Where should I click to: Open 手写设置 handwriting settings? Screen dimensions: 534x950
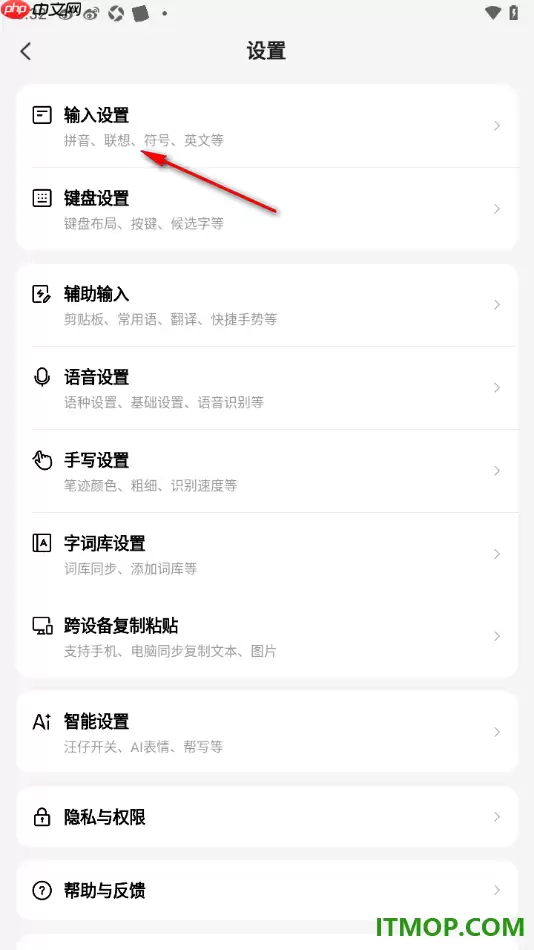[267, 471]
